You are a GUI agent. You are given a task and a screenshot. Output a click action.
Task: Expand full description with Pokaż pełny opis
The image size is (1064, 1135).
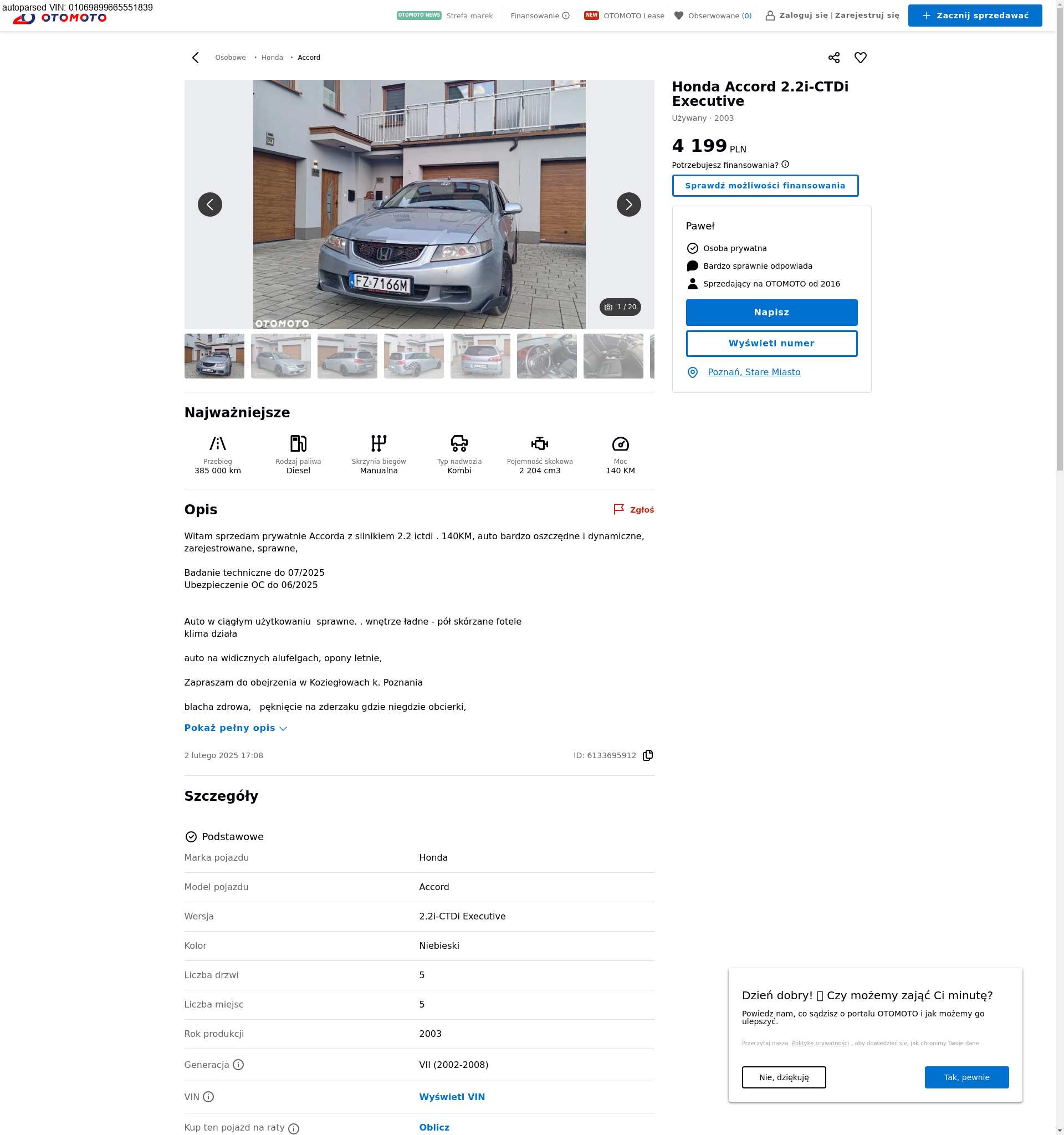pyautogui.click(x=235, y=728)
